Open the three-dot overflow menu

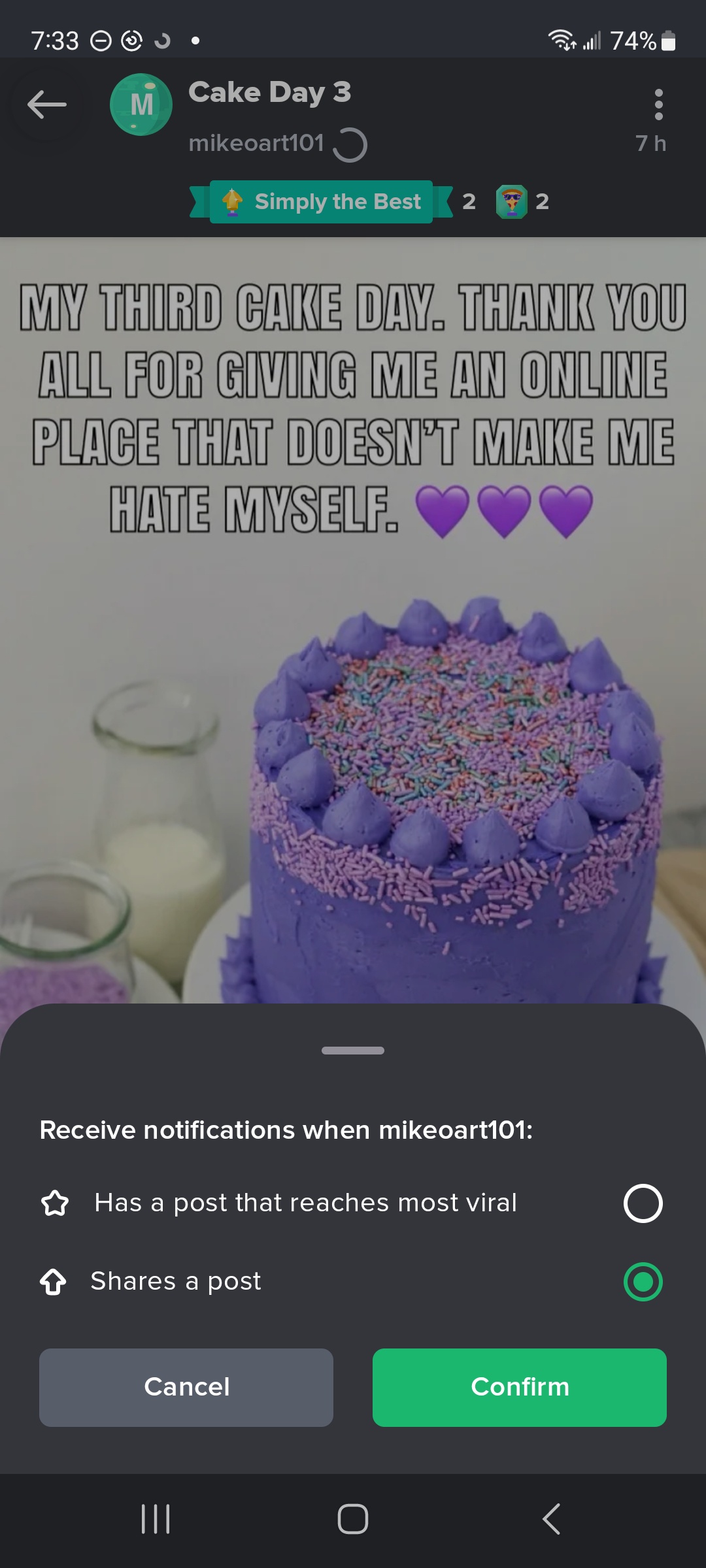tap(658, 105)
